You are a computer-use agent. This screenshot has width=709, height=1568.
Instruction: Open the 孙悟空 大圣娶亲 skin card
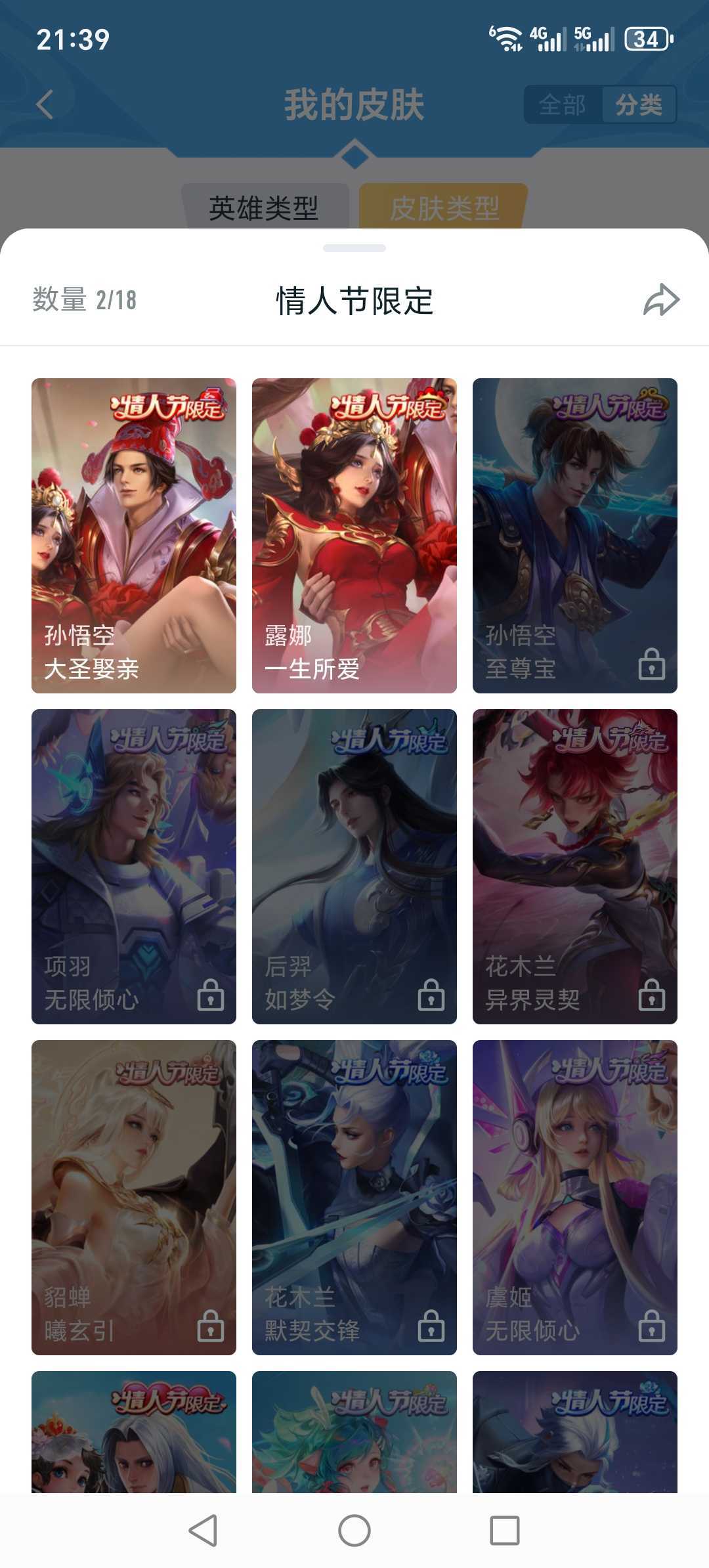pyautogui.click(x=134, y=535)
